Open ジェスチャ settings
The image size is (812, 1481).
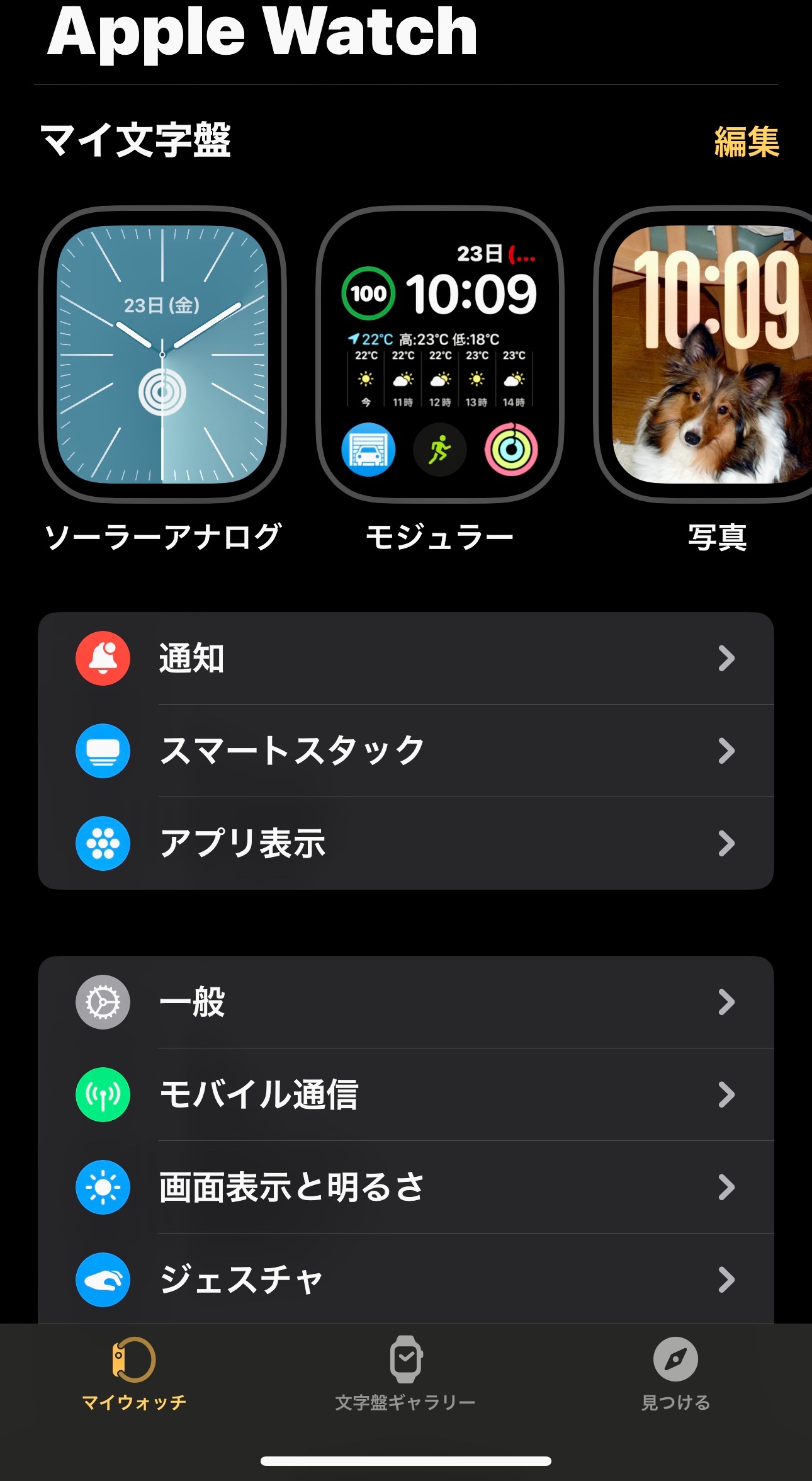(405, 1280)
